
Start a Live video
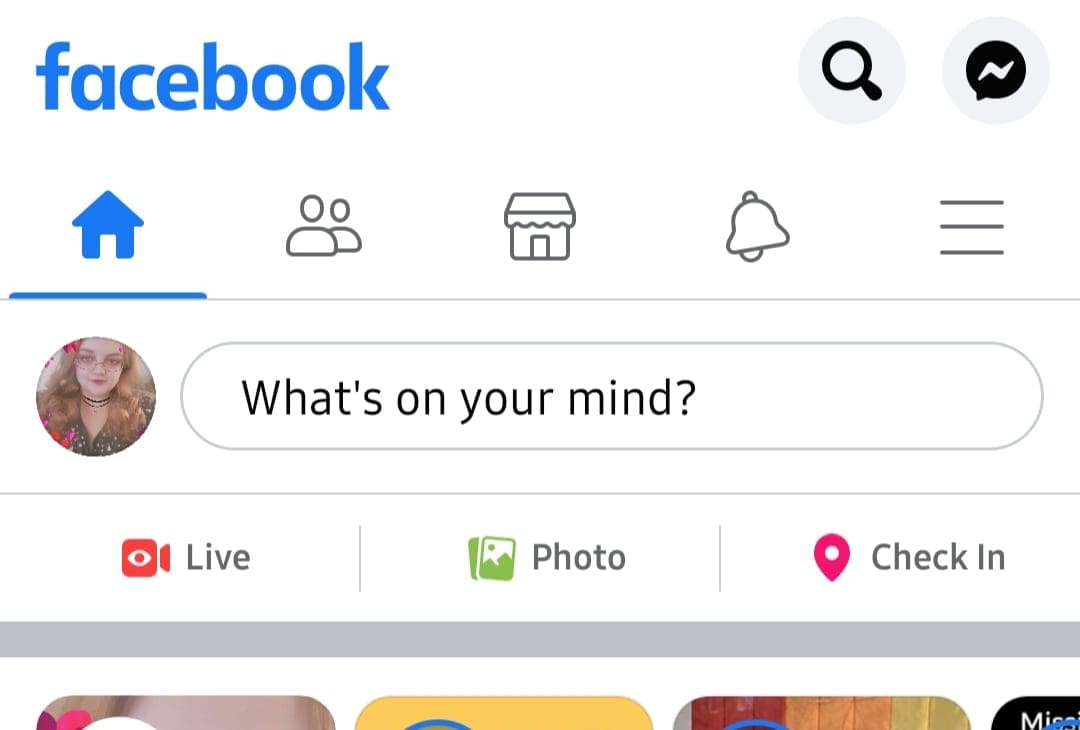[x=187, y=558]
